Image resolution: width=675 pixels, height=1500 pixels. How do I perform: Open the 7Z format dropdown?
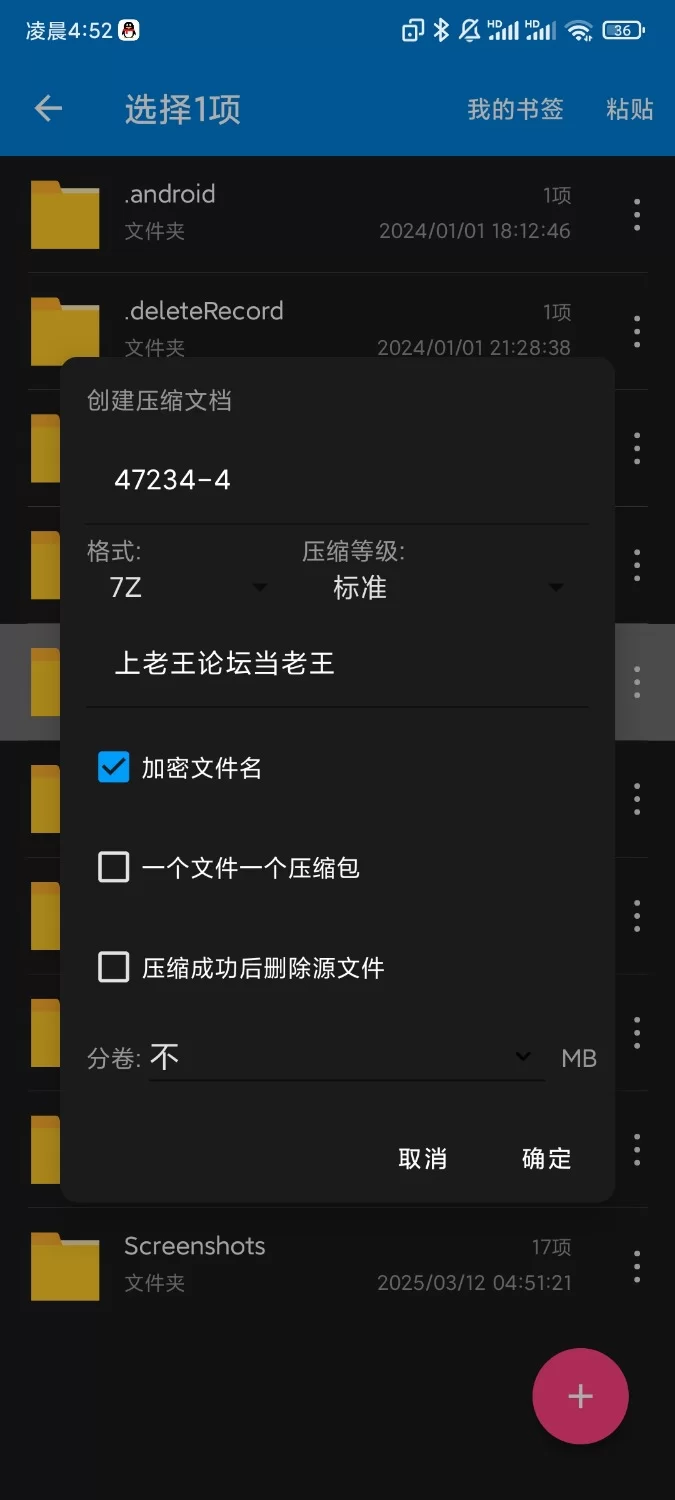point(185,587)
